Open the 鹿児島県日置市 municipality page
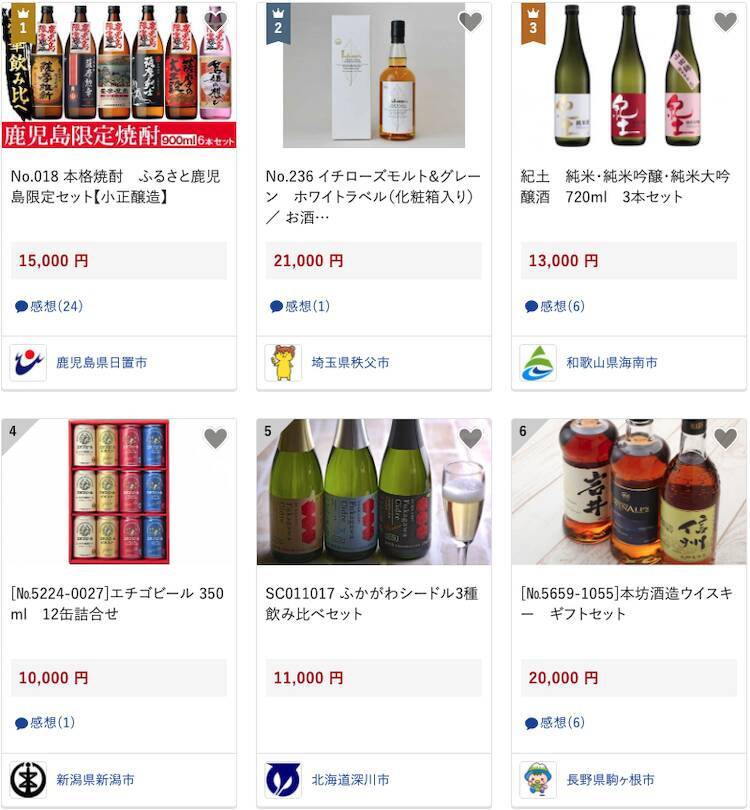This screenshot has width=750, height=810. coord(101,363)
